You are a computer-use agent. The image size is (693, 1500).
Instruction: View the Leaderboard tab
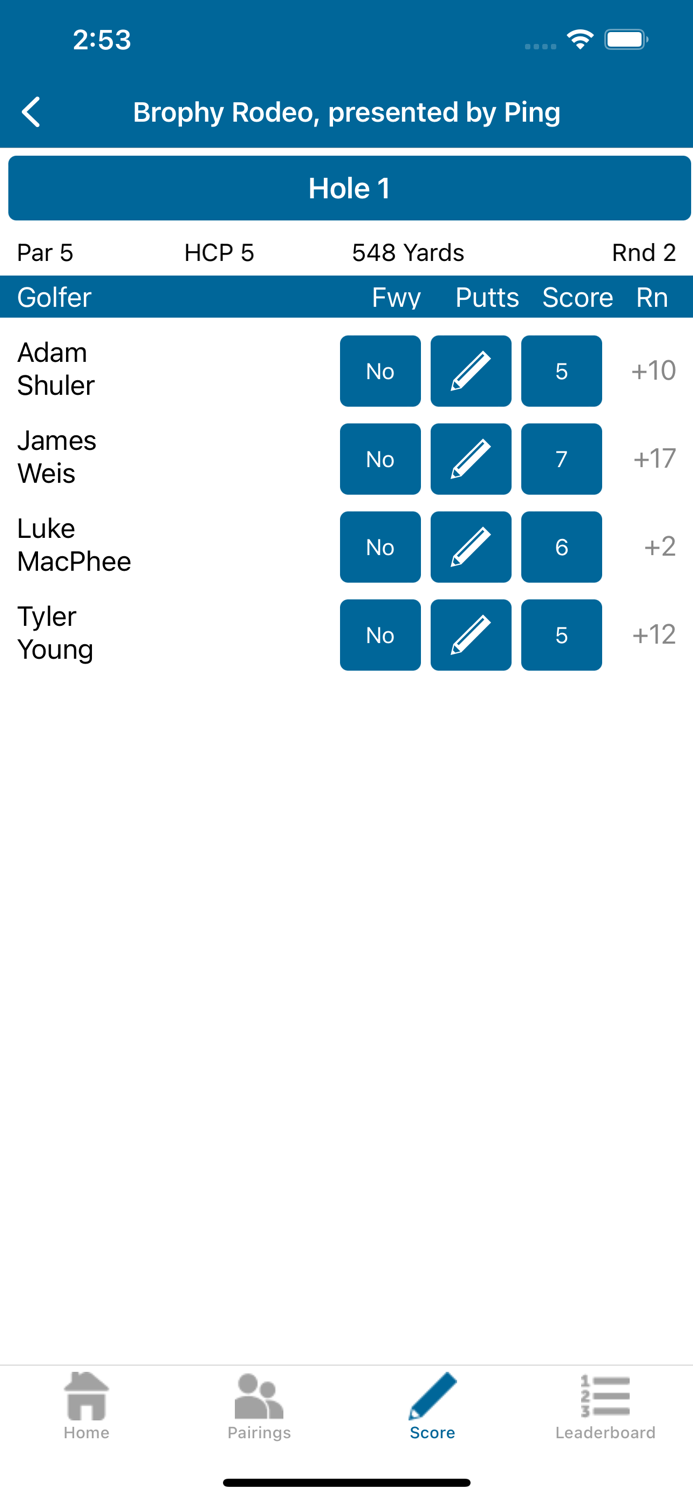tap(605, 1406)
